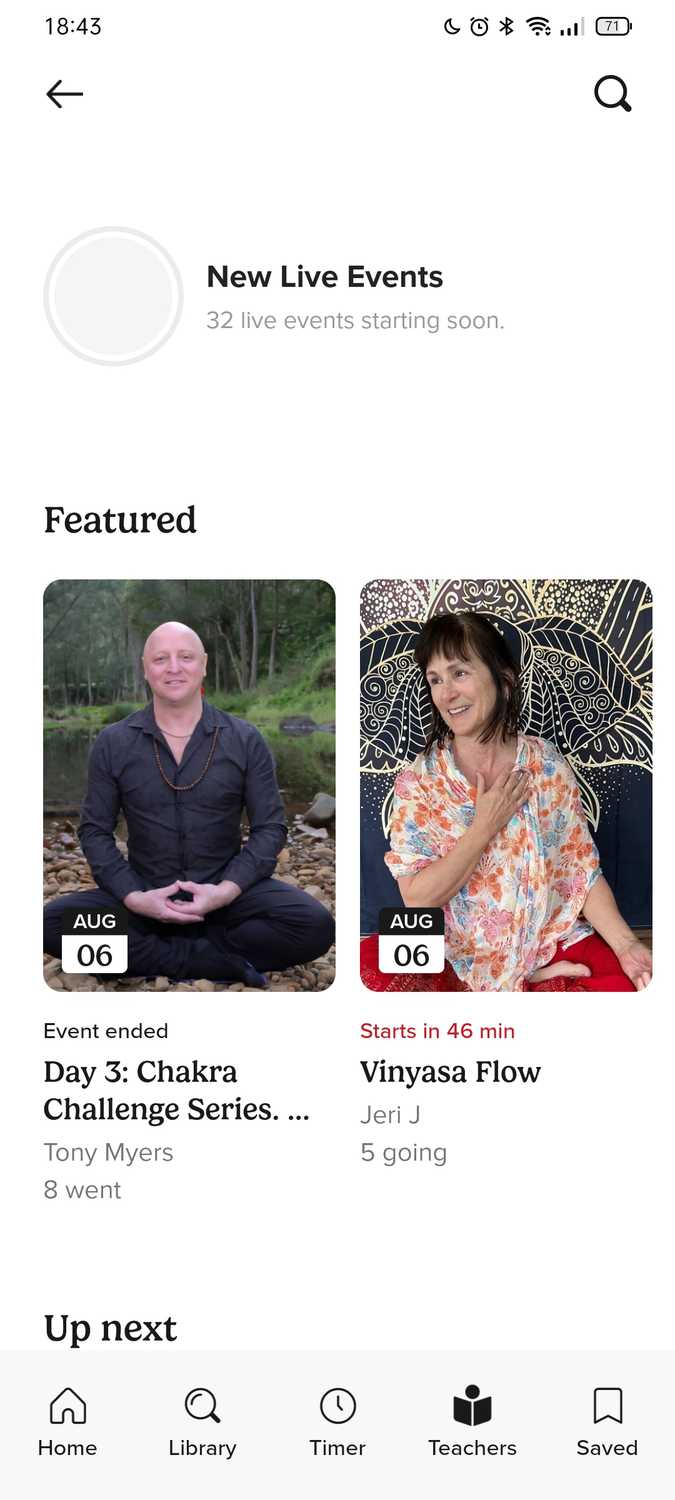
Task: Open the search magnifier icon
Action: pos(612,94)
